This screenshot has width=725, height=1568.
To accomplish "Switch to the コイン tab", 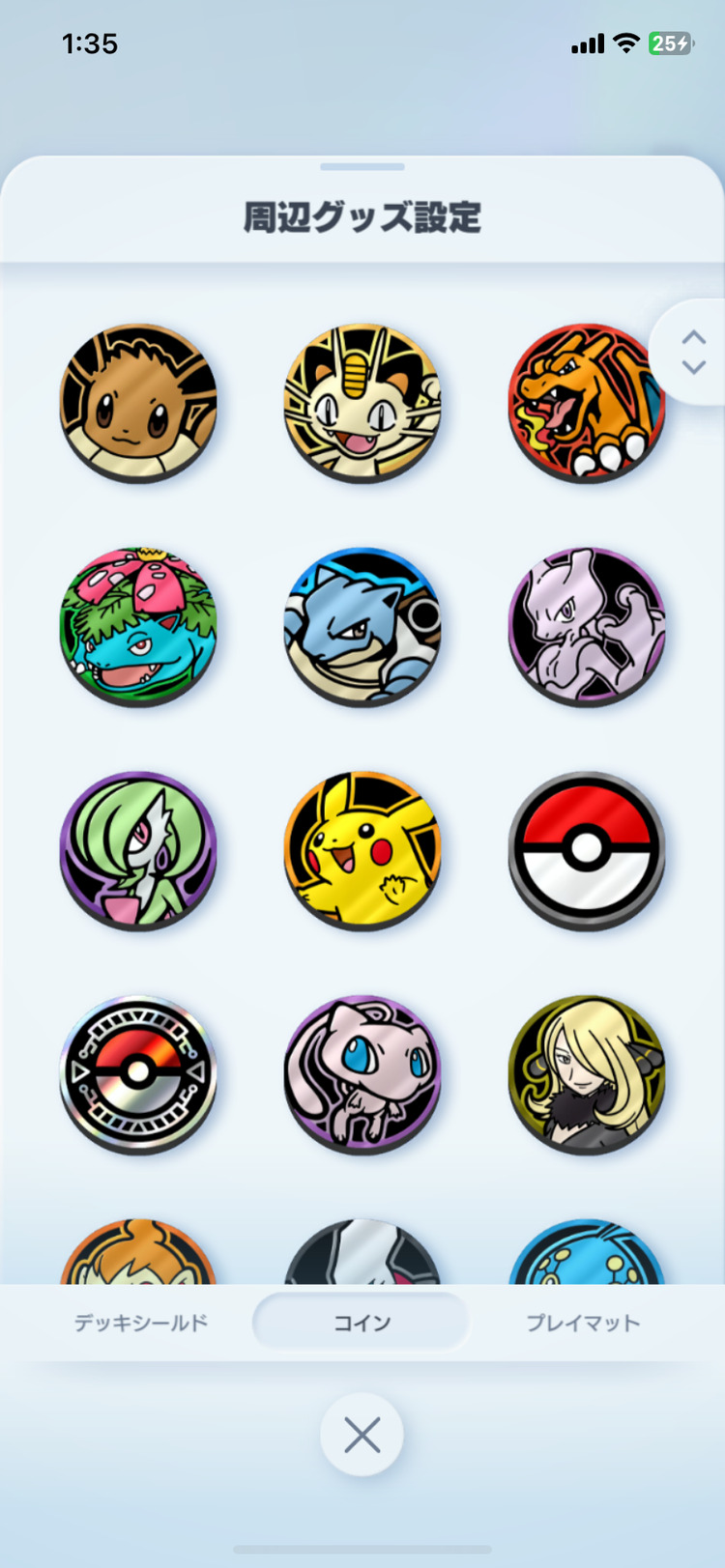I will pos(362,1323).
